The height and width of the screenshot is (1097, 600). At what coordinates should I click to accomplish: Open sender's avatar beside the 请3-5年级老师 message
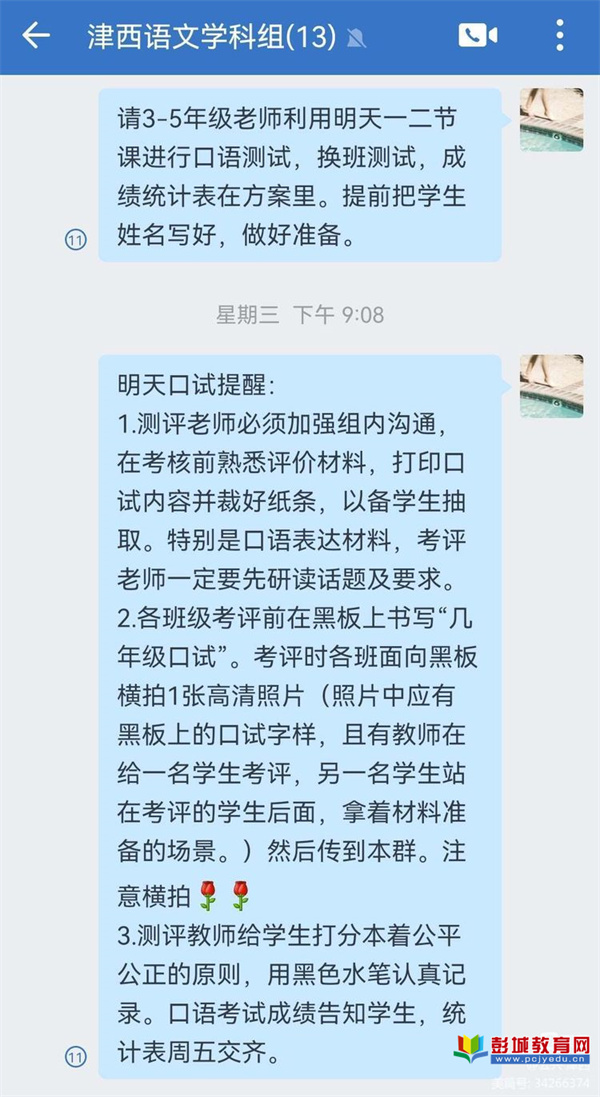551,119
